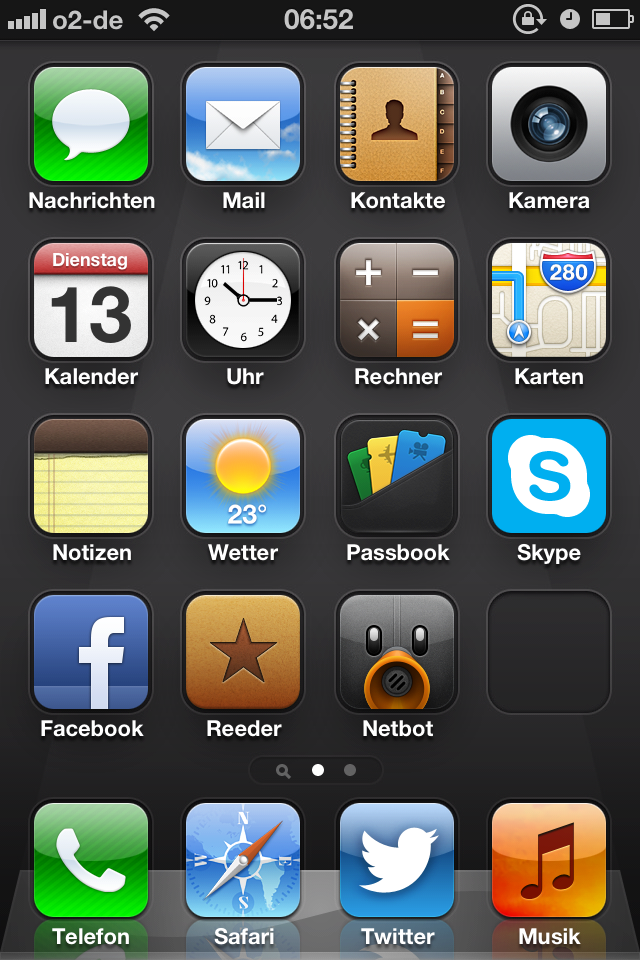Open Telefon in the dock
This screenshot has height=960, width=640.
tap(91, 861)
